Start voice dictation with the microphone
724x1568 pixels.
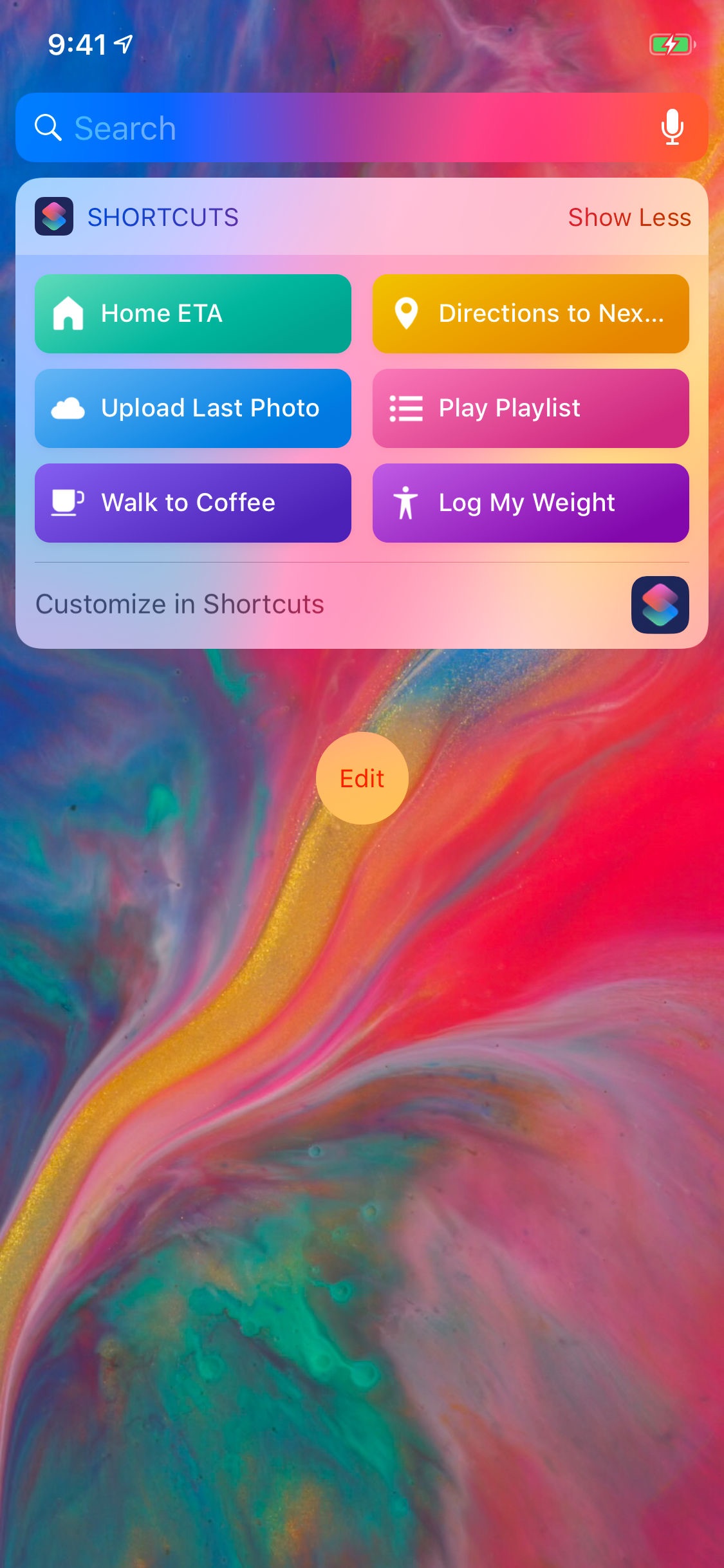pos(672,127)
